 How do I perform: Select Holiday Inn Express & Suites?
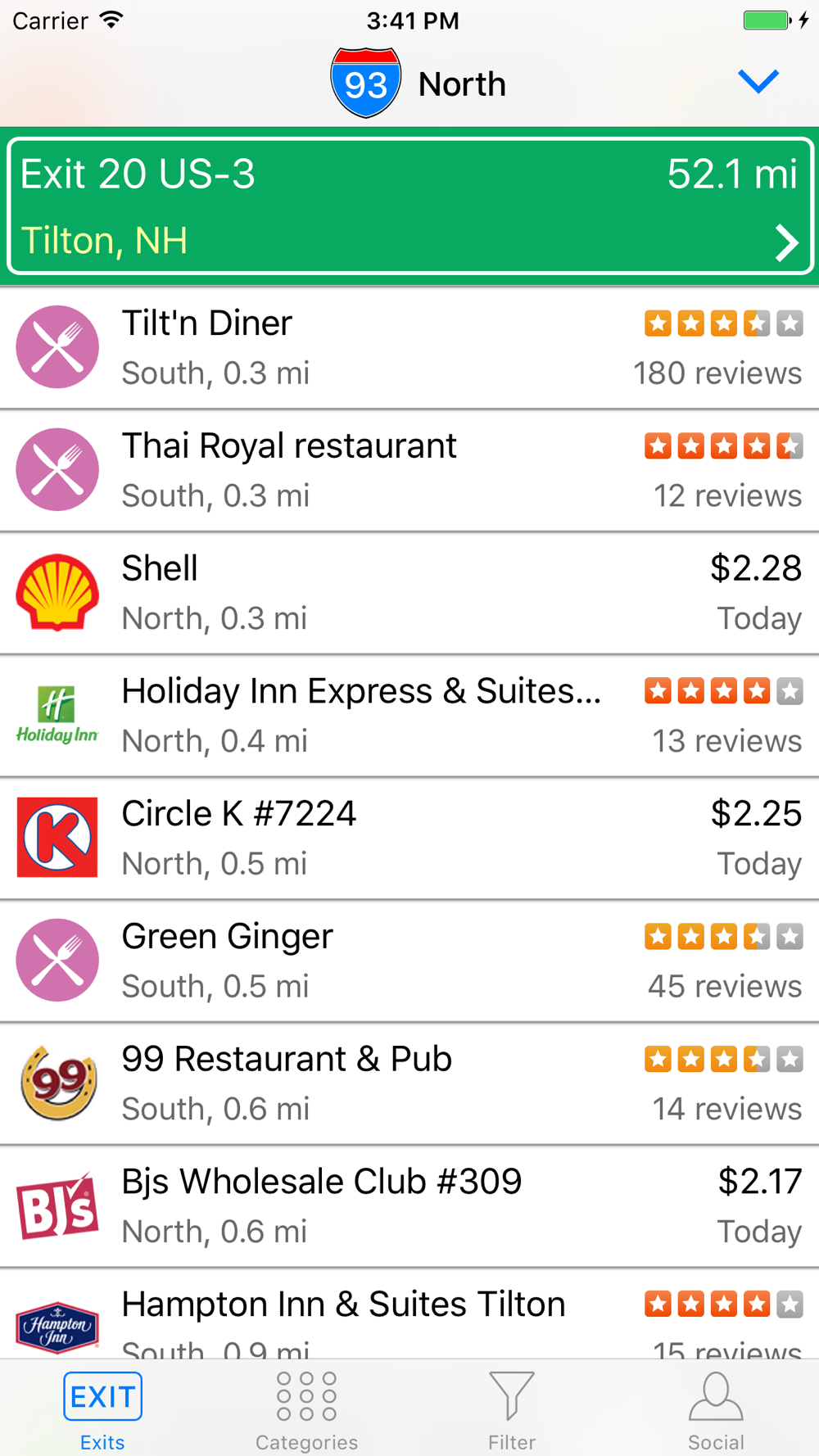point(409,716)
